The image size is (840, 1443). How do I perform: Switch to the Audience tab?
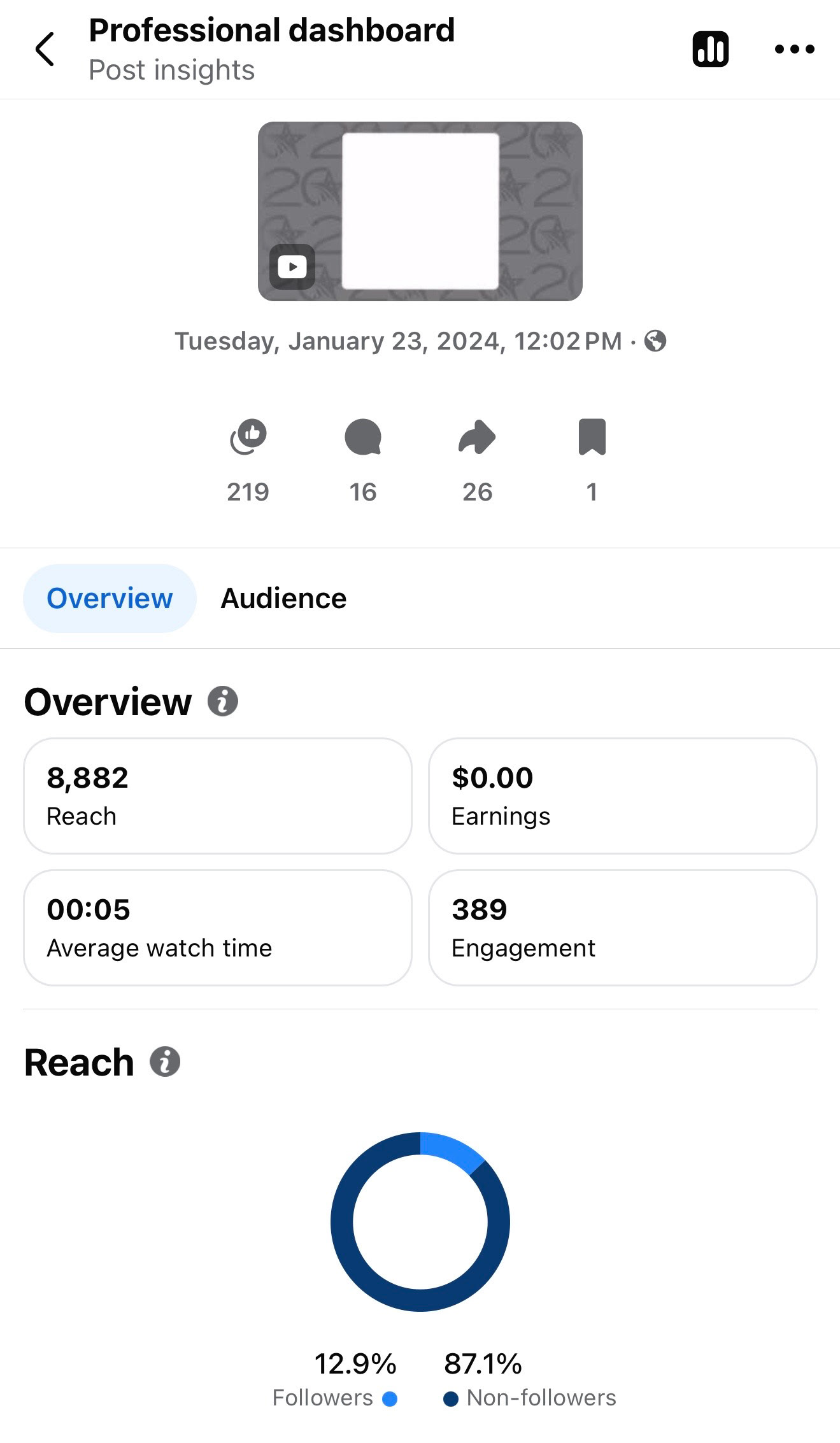point(283,599)
